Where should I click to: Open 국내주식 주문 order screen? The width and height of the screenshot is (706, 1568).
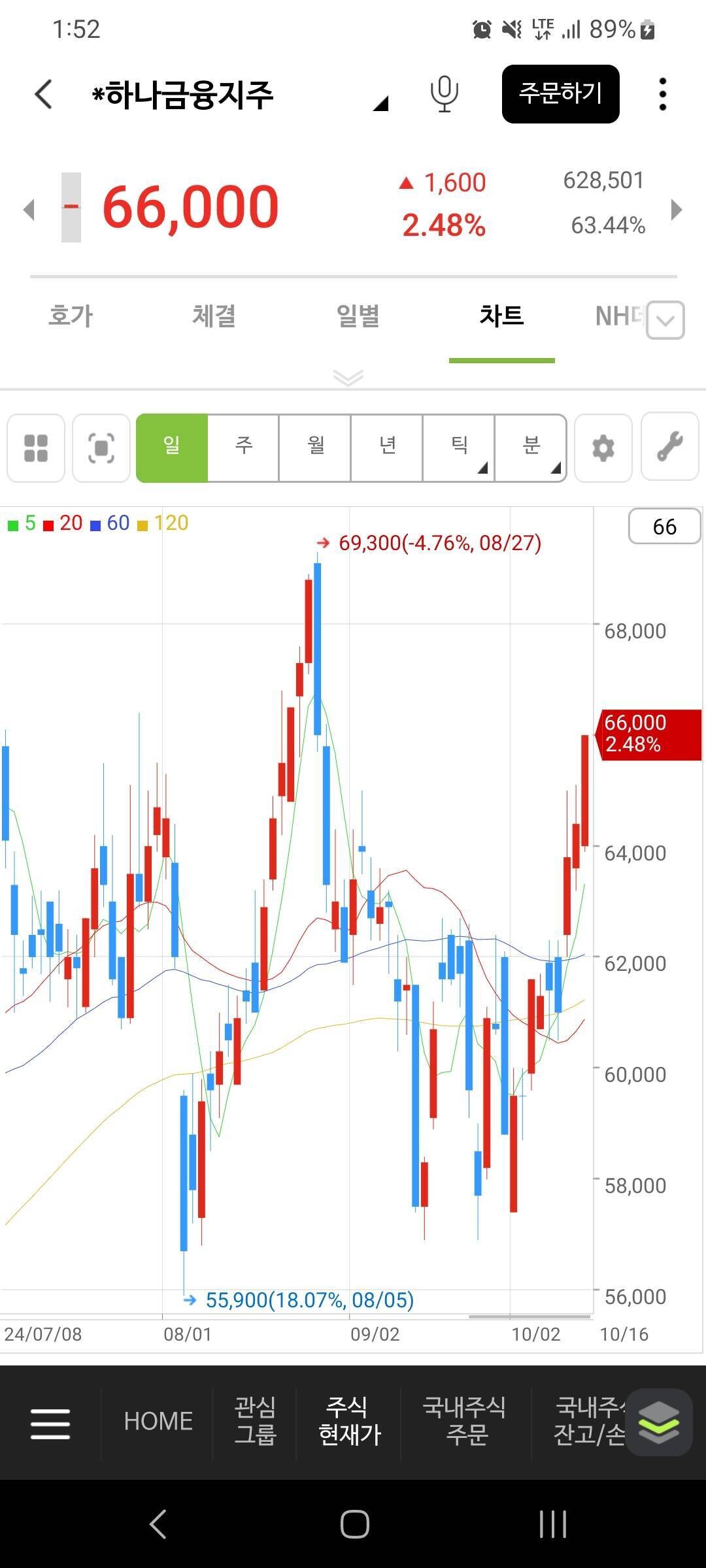pyautogui.click(x=466, y=1422)
